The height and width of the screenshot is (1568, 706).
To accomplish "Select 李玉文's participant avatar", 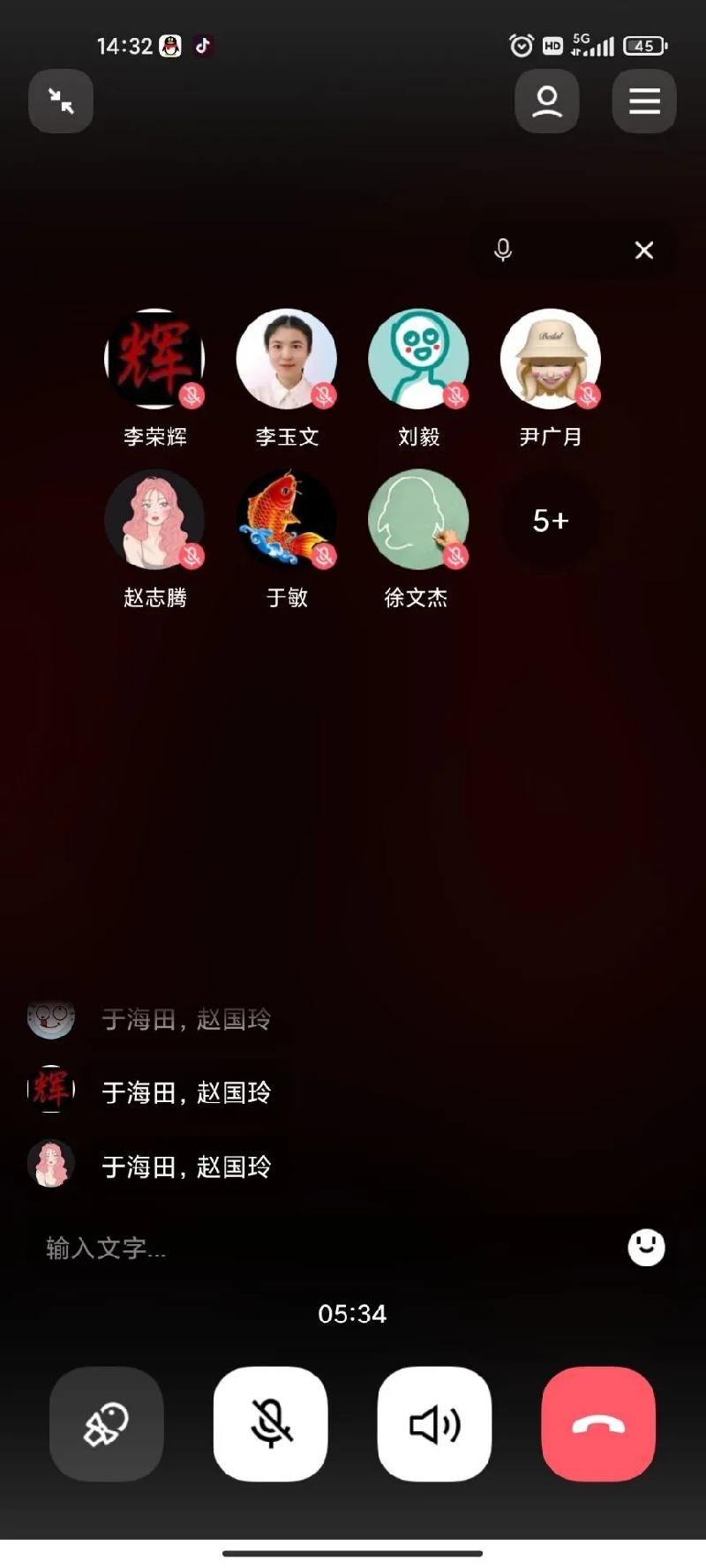I will [287, 359].
